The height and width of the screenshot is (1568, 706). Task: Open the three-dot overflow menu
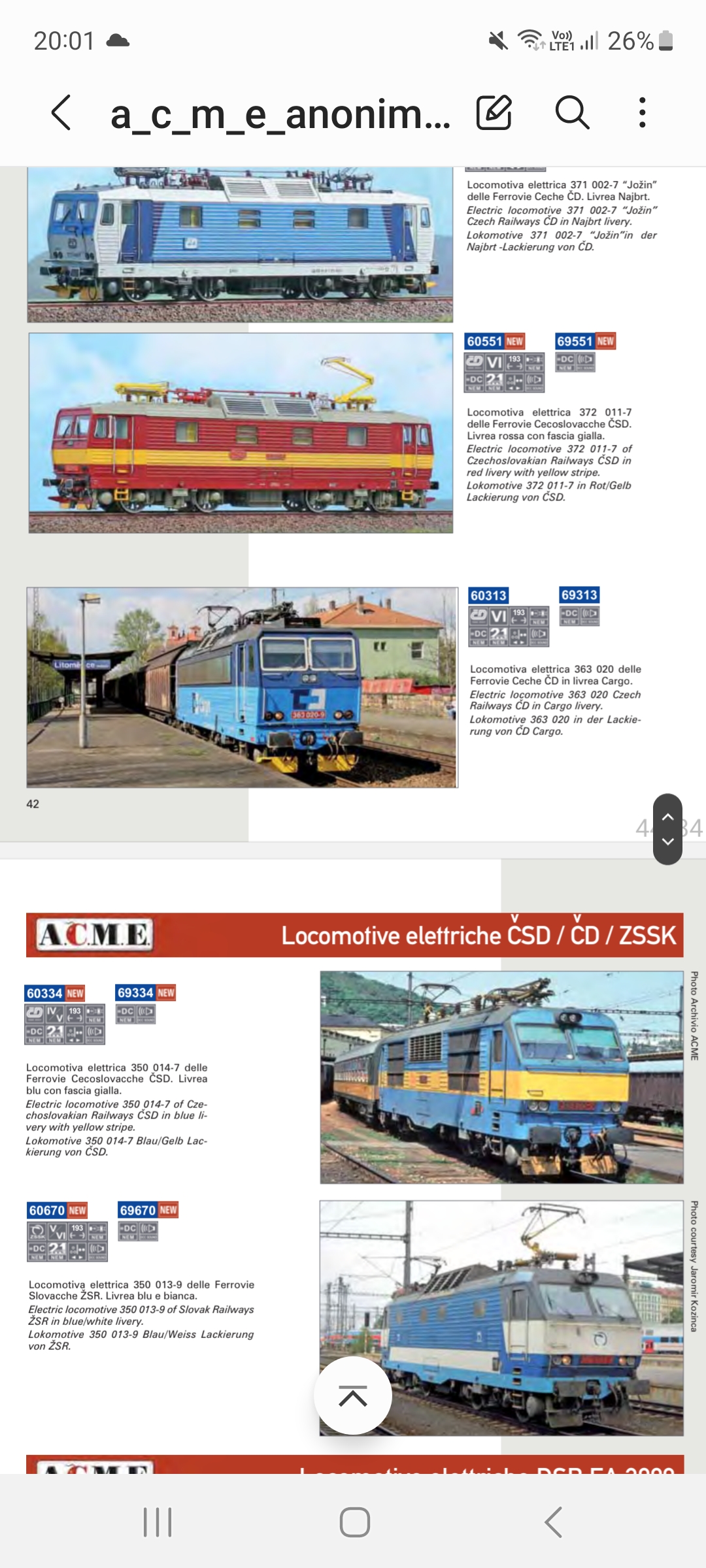pos(643,113)
